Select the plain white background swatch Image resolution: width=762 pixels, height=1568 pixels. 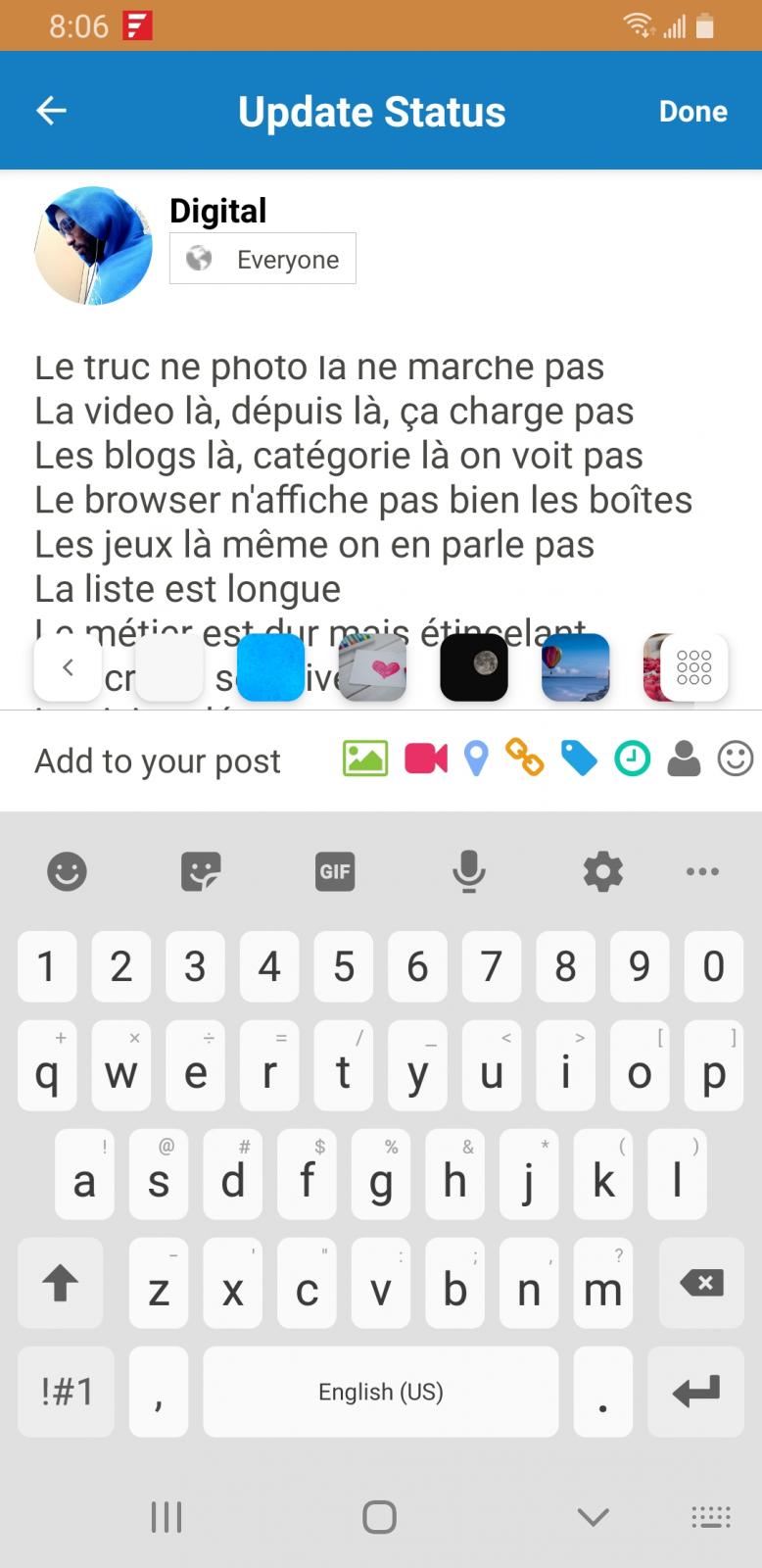click(x=169, y=667)
